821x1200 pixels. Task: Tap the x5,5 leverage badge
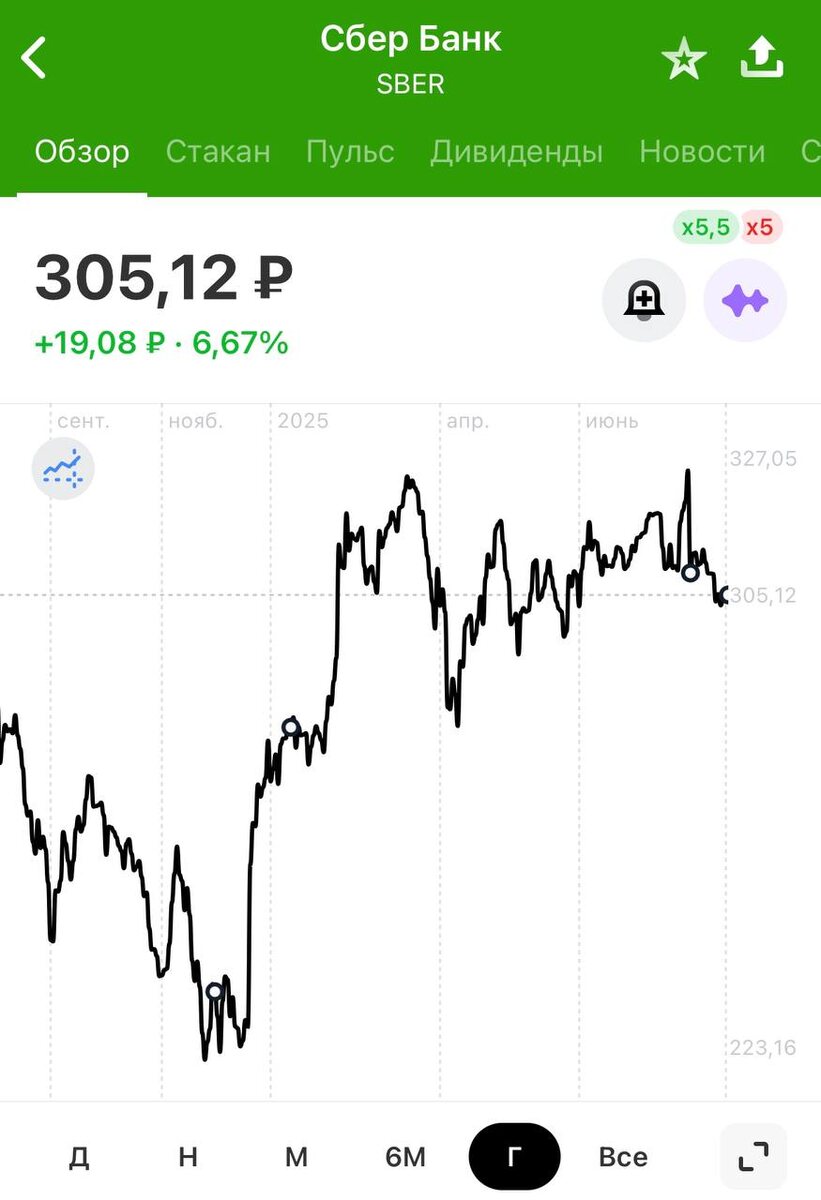pyautogui.click(x=706, y=228)
